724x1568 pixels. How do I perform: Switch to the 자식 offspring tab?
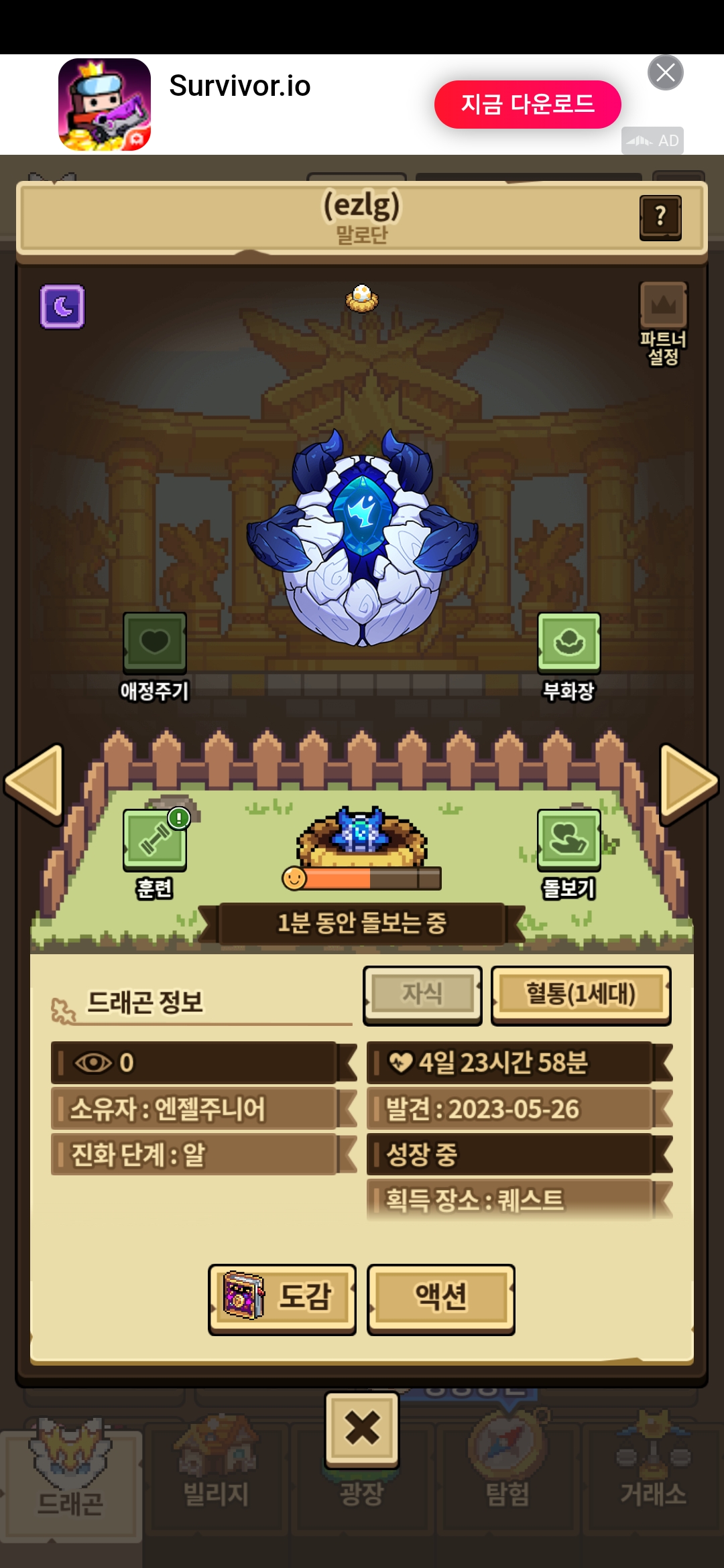pyautogui.click(x=422, y=995)
